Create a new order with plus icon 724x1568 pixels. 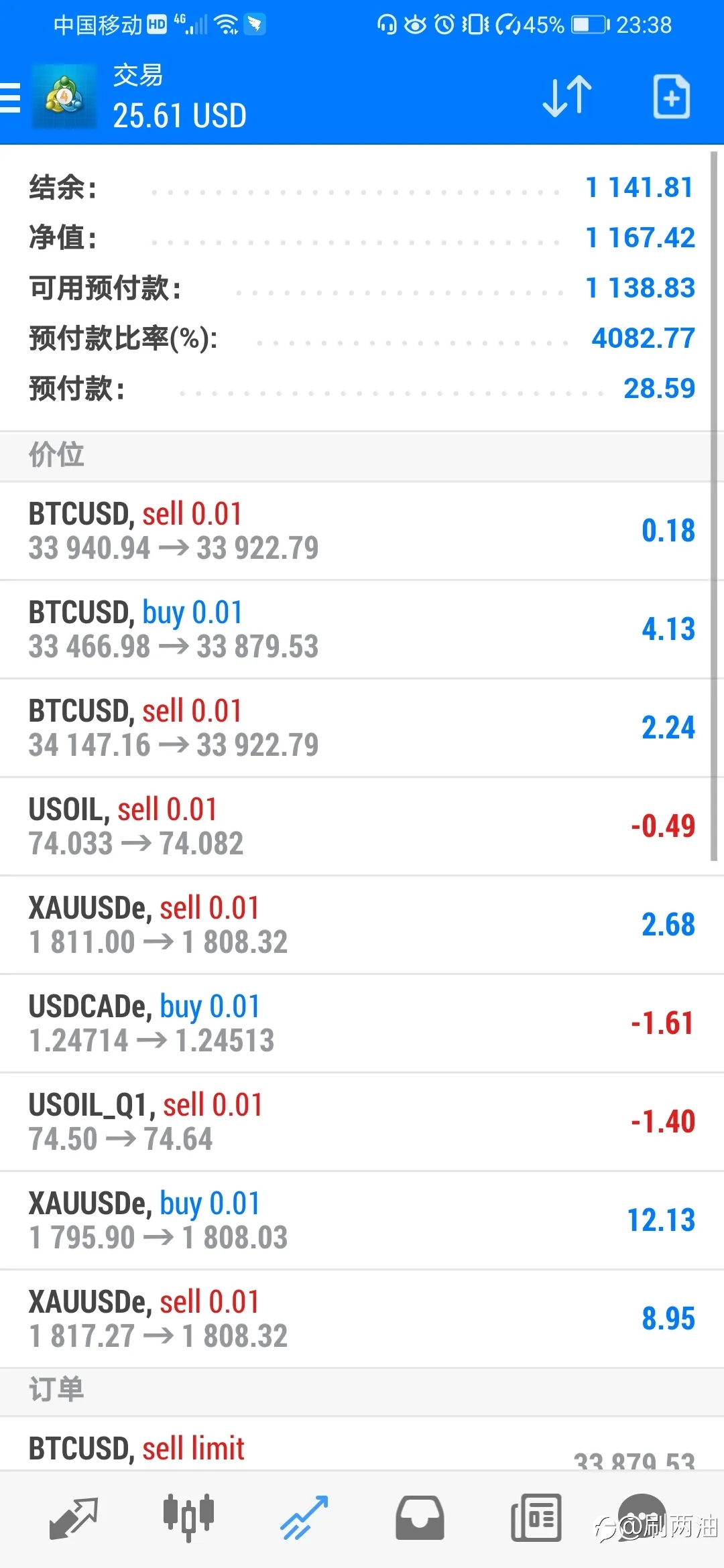click(x=672, y=97)
